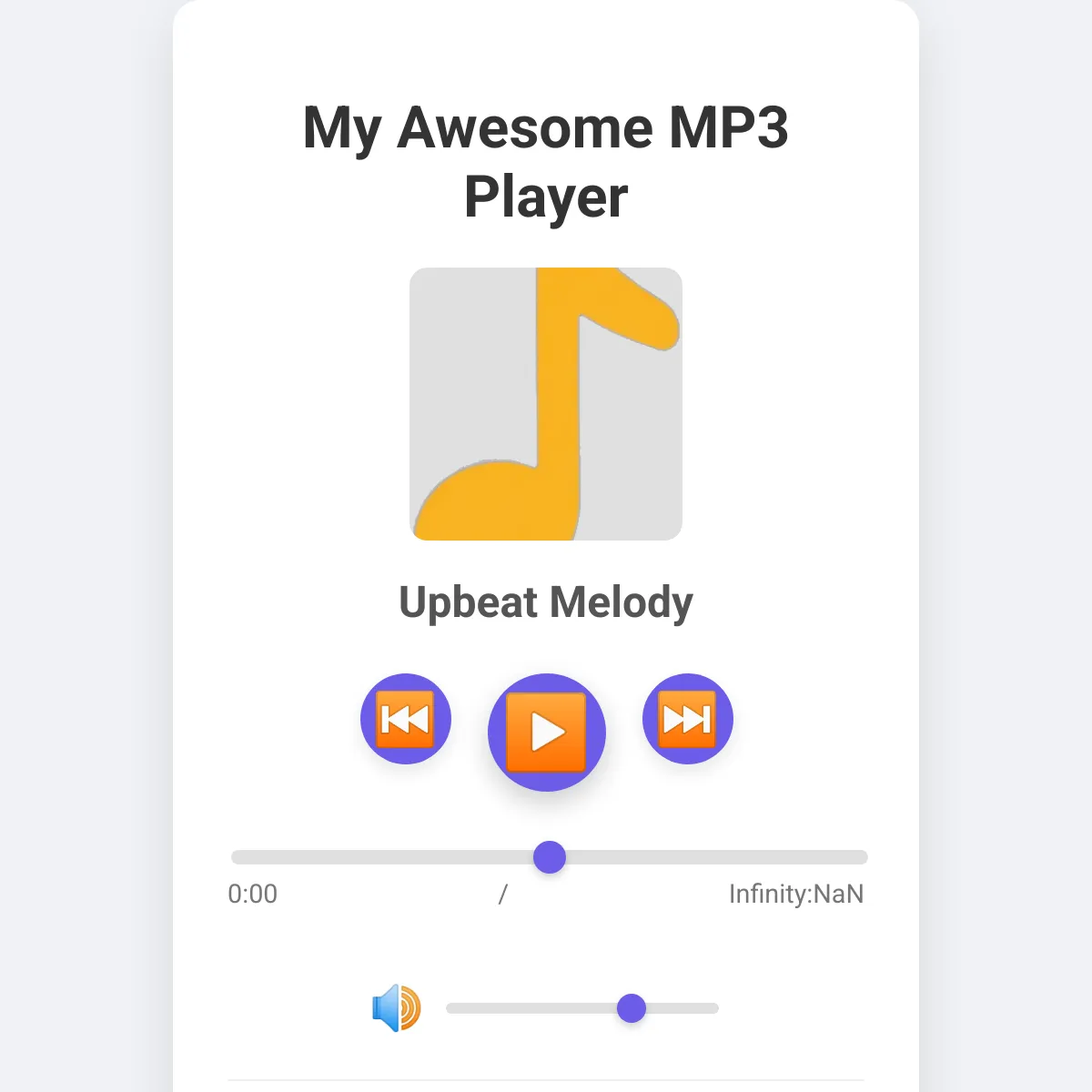Skip to the next track

click(688, 719)
